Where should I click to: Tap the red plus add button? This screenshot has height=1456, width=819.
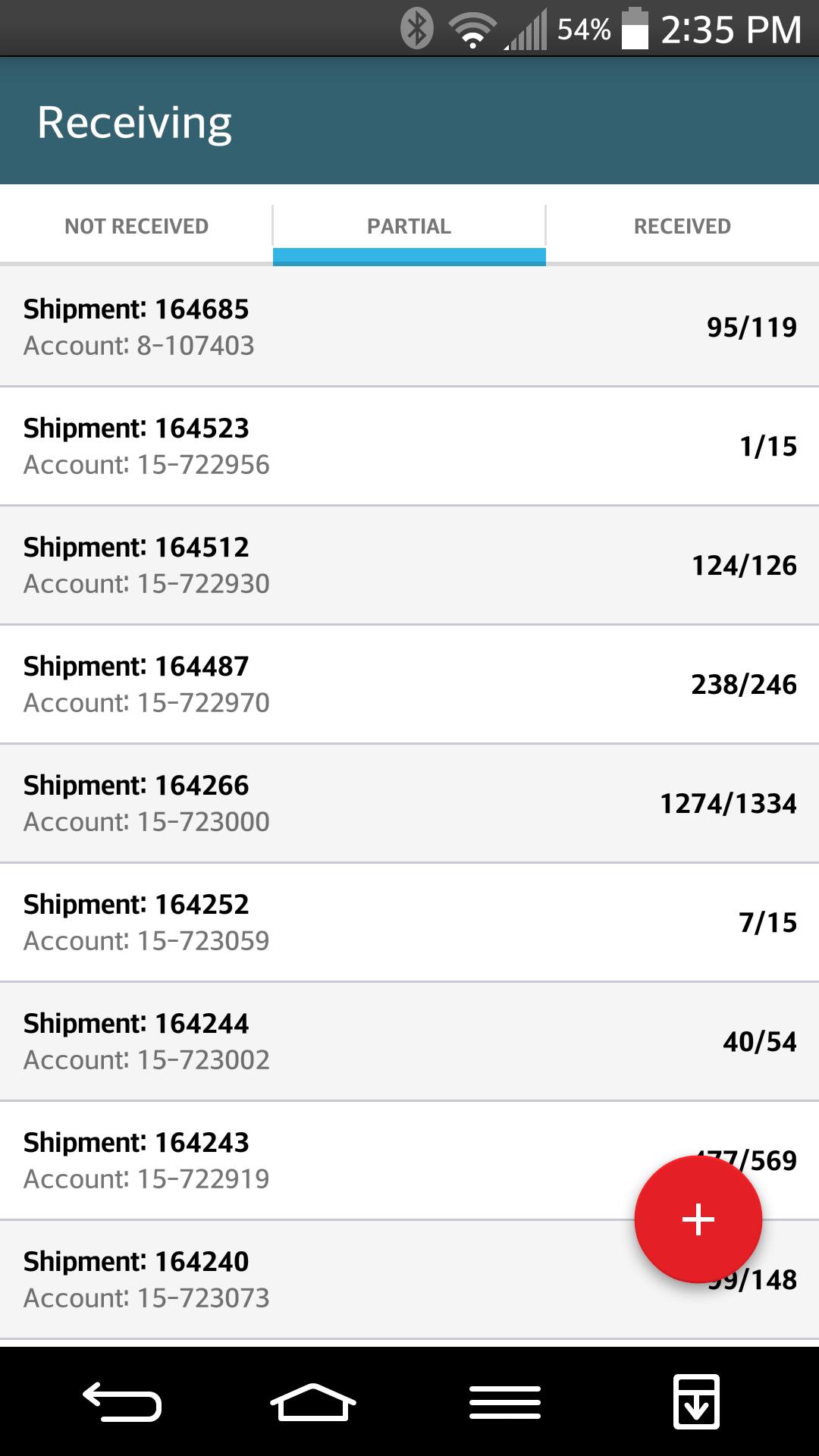(x=698, y=1219)
